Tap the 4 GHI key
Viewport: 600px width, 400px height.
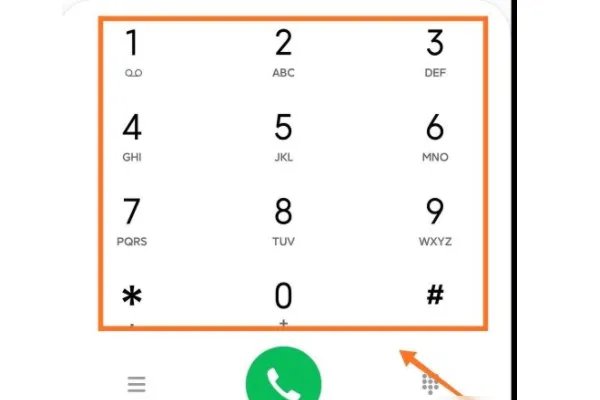click(132, 137)
